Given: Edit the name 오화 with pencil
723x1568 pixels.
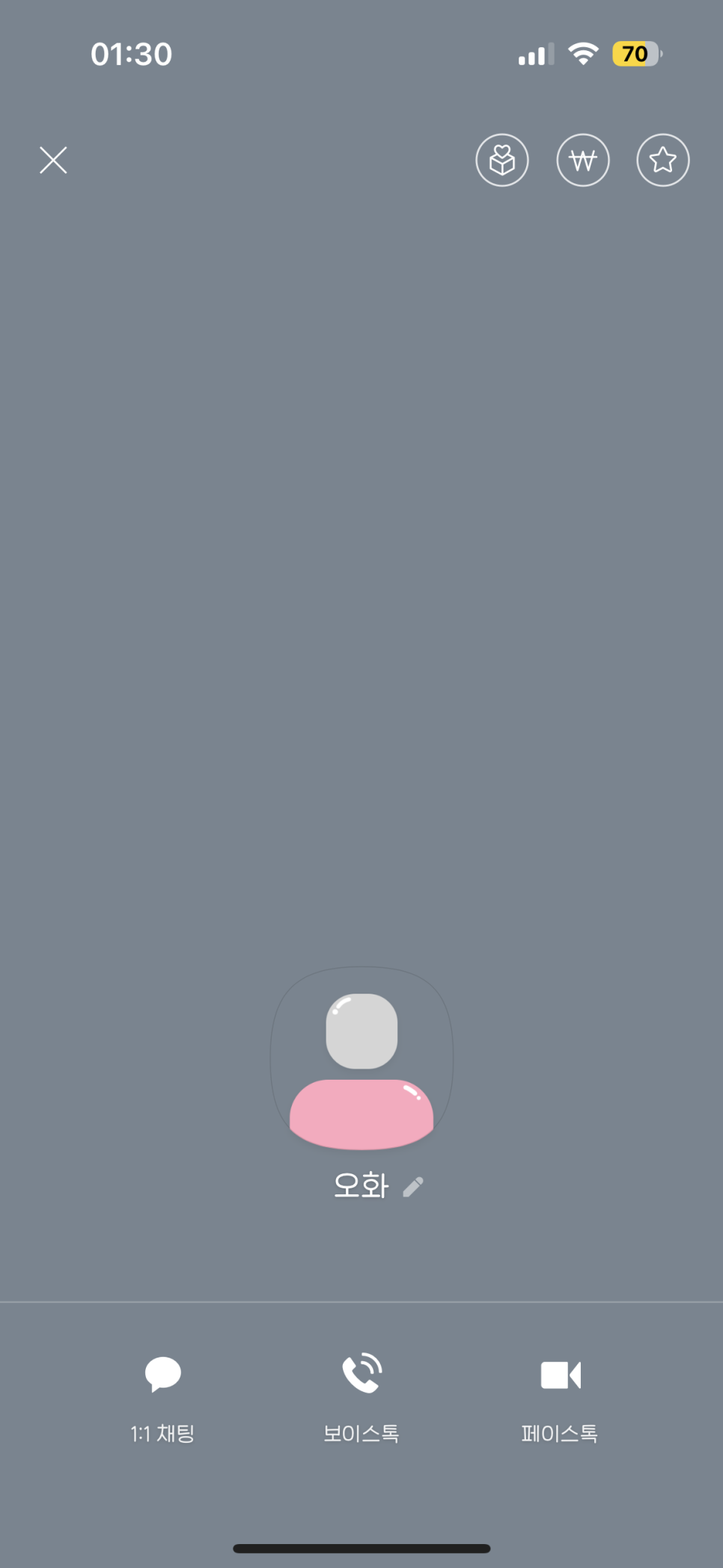Looking at the screenshot, I should pyautogui.click(x=413, y=1187).
